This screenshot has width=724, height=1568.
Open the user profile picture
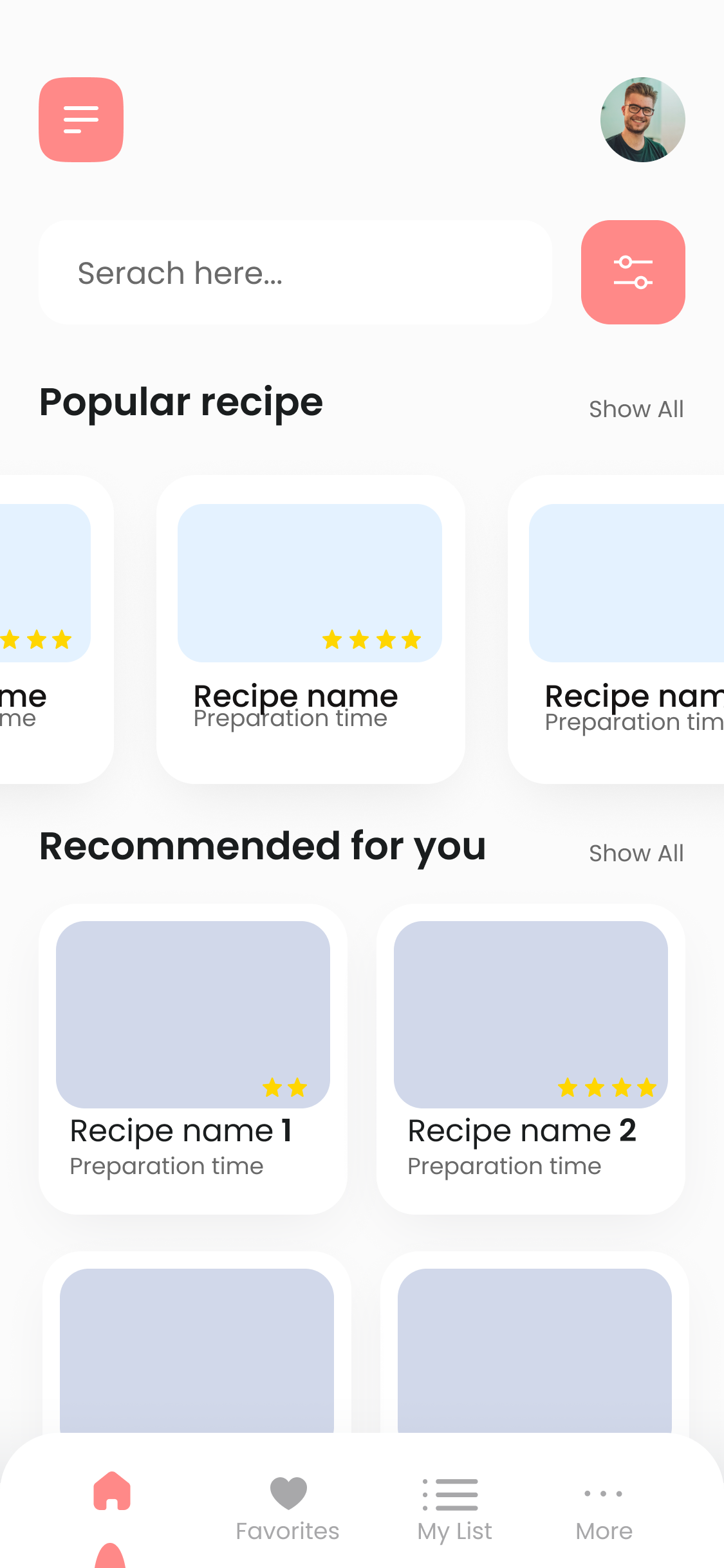(642, 120)
